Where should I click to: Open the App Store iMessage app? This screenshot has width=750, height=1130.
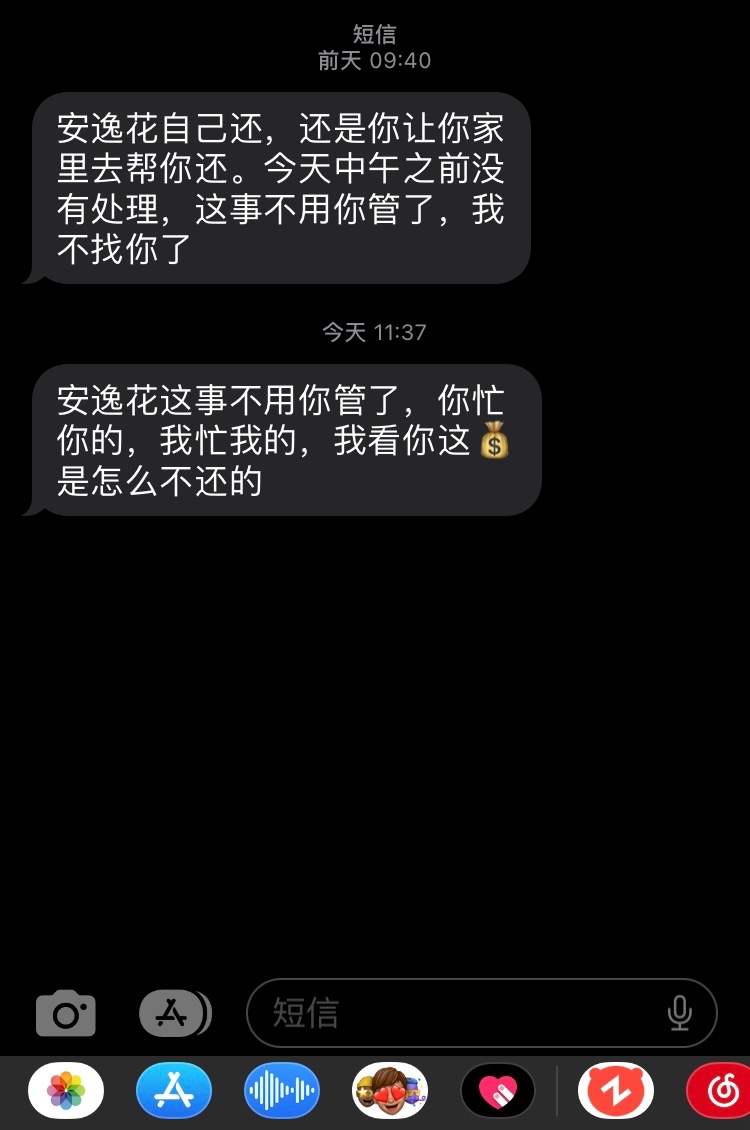pyautogui.click(x=174, y=1090)
